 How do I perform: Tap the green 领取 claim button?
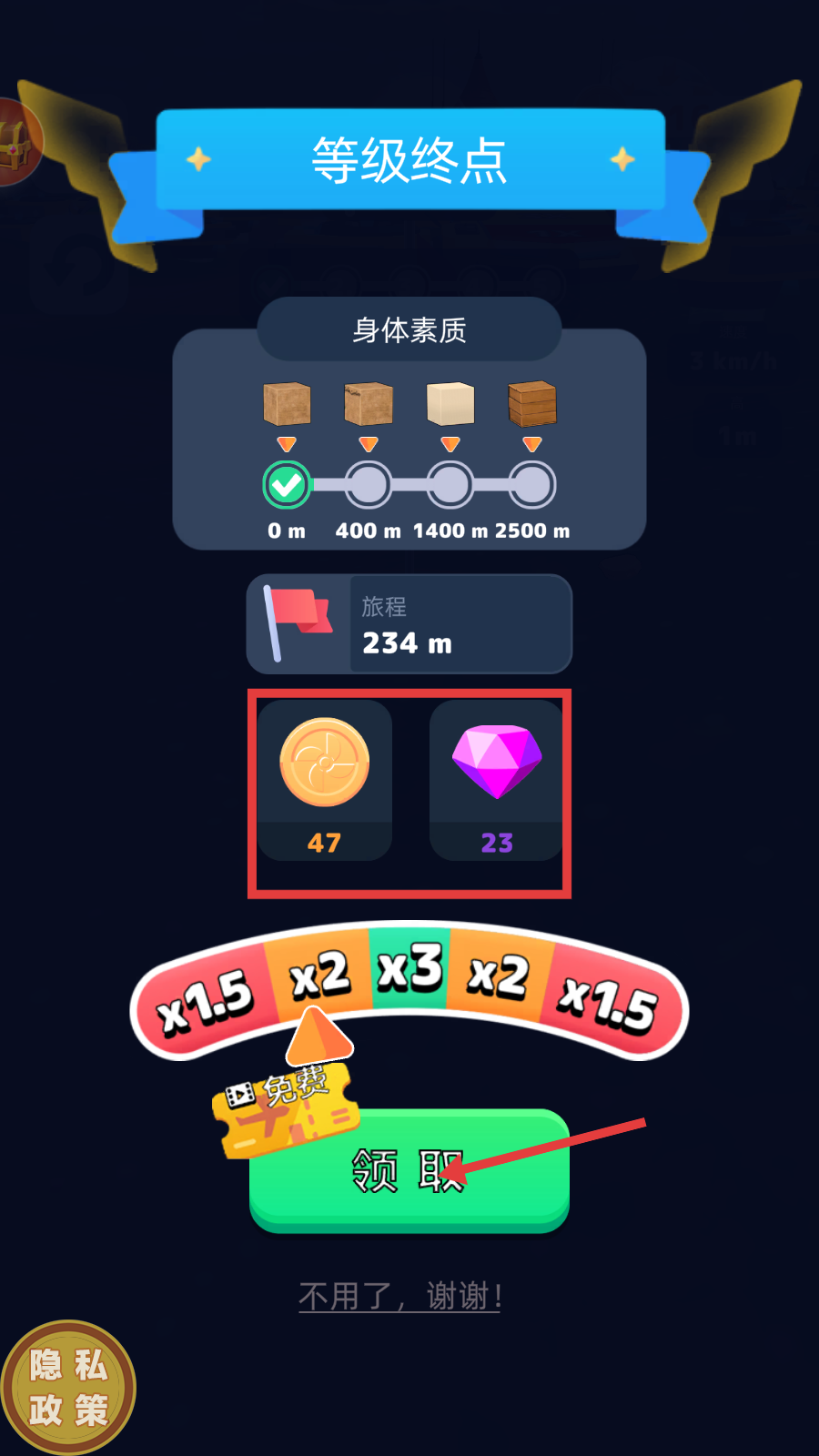point(409,1171)
